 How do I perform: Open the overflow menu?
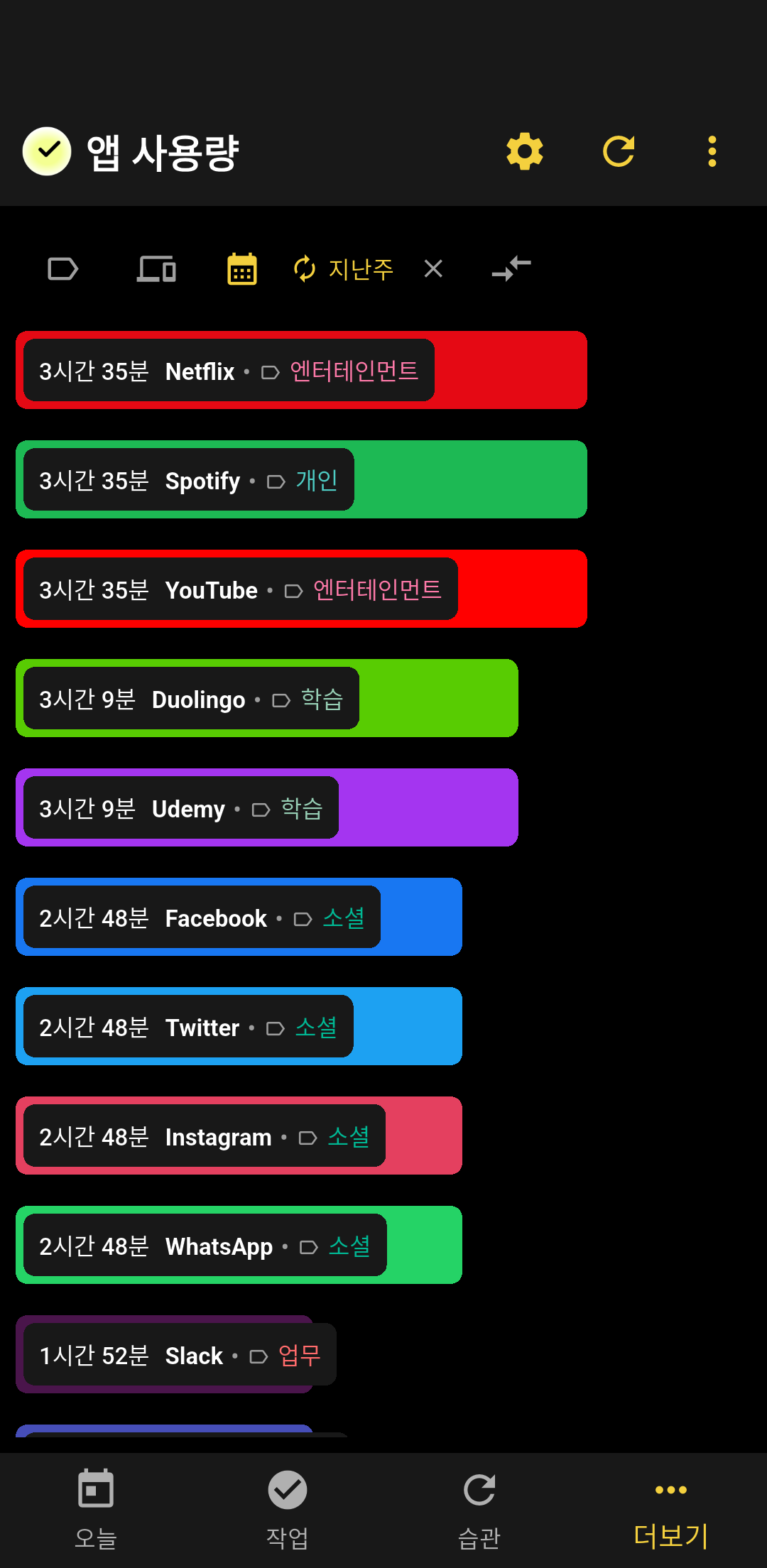(x=712, y=151)
